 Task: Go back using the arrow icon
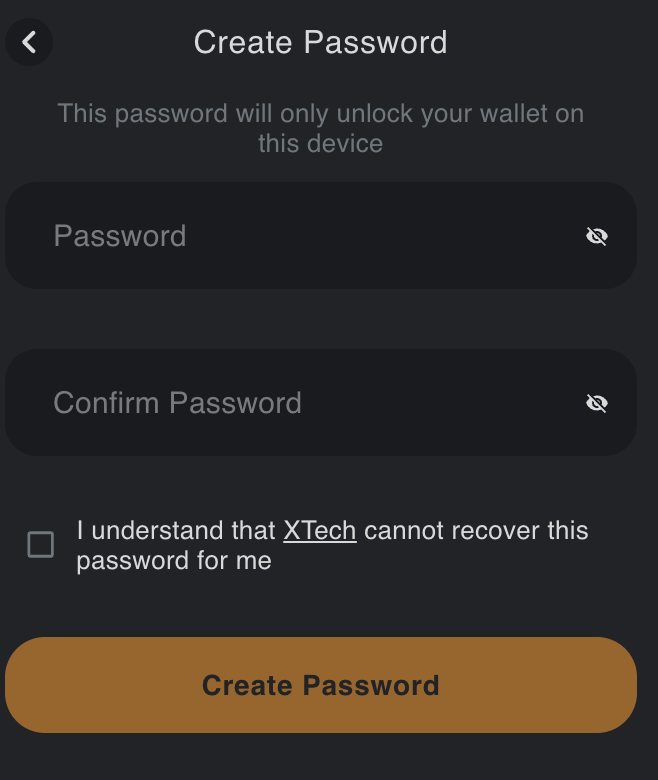[x=29, y=42]
